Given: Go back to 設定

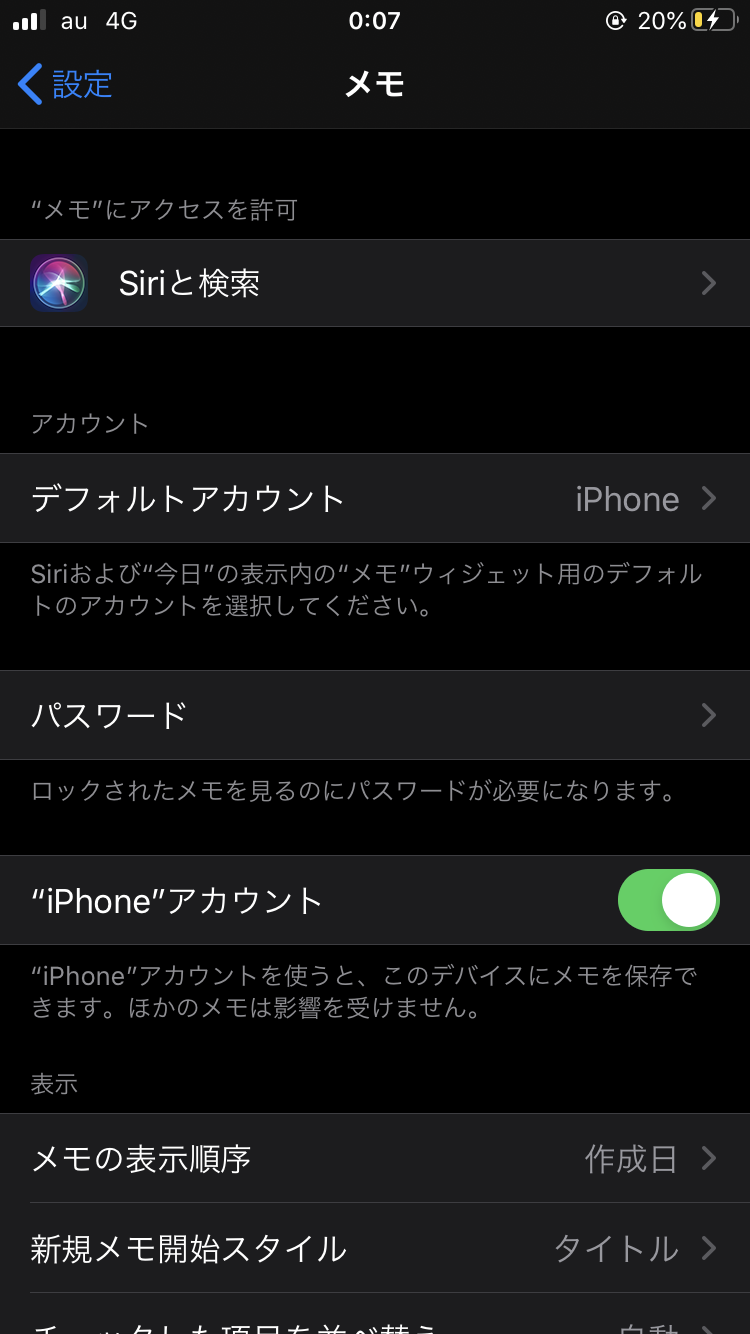Looking at the screenshot, I should click(66, 84).
